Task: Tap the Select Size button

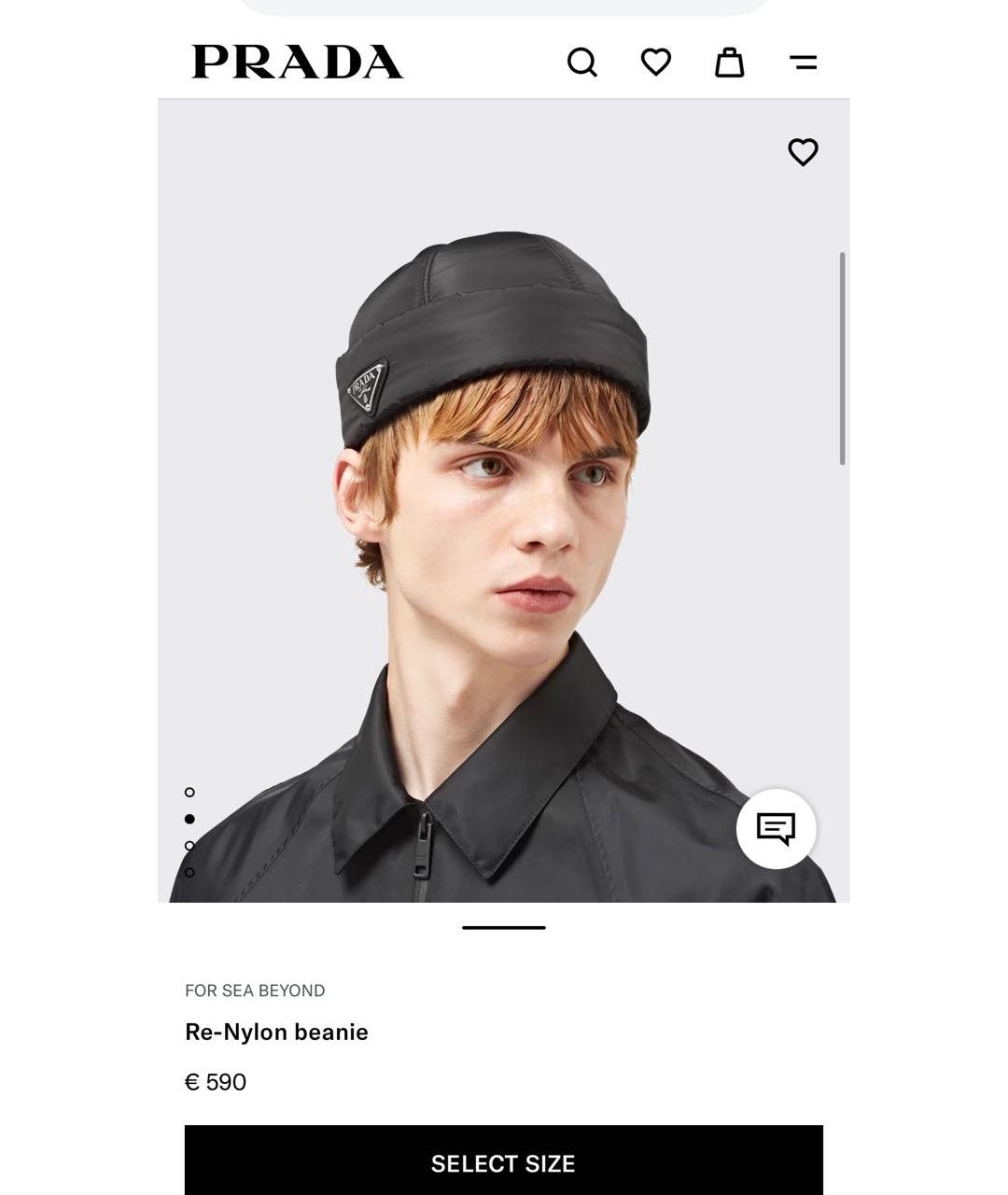Action: click(503, 1162)
